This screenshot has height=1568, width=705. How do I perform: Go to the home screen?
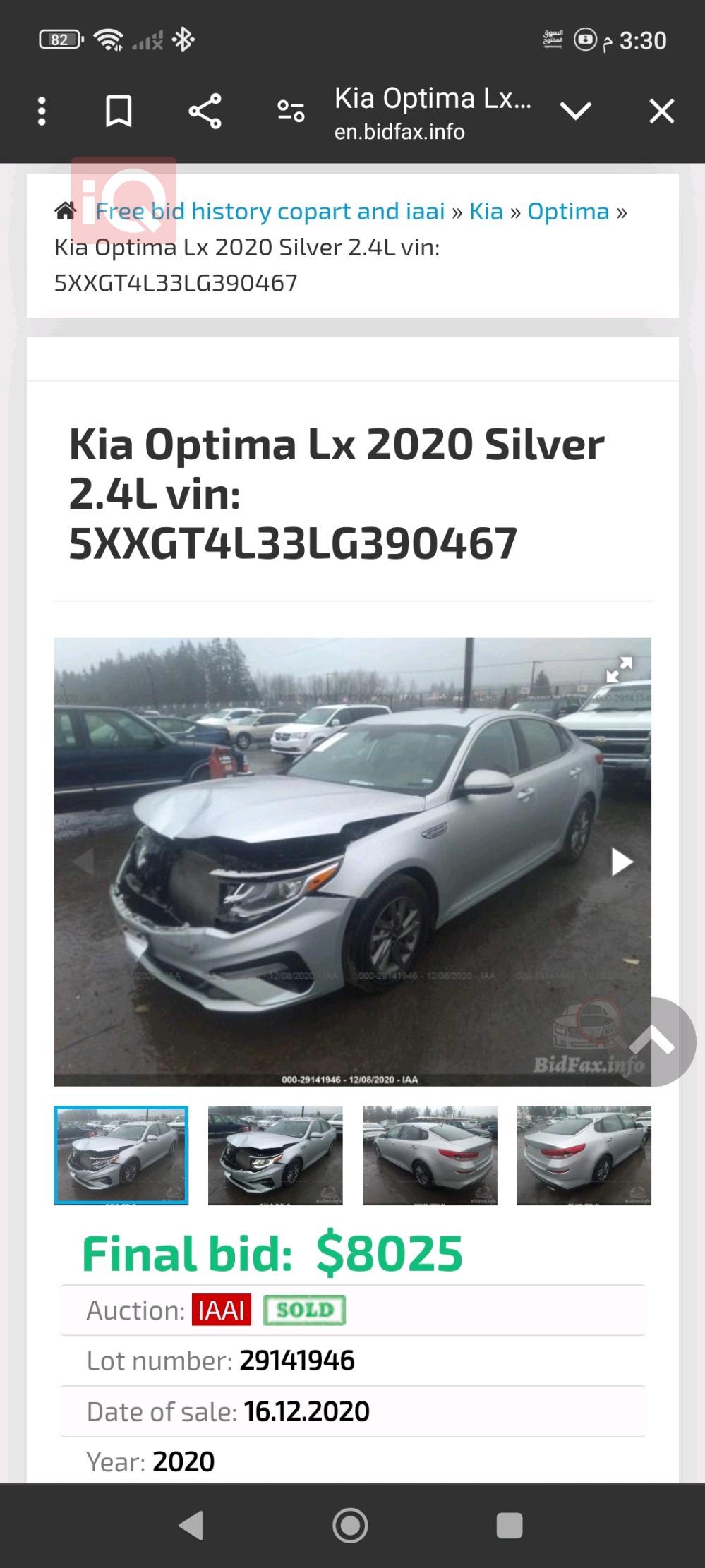pos(350,1525)
